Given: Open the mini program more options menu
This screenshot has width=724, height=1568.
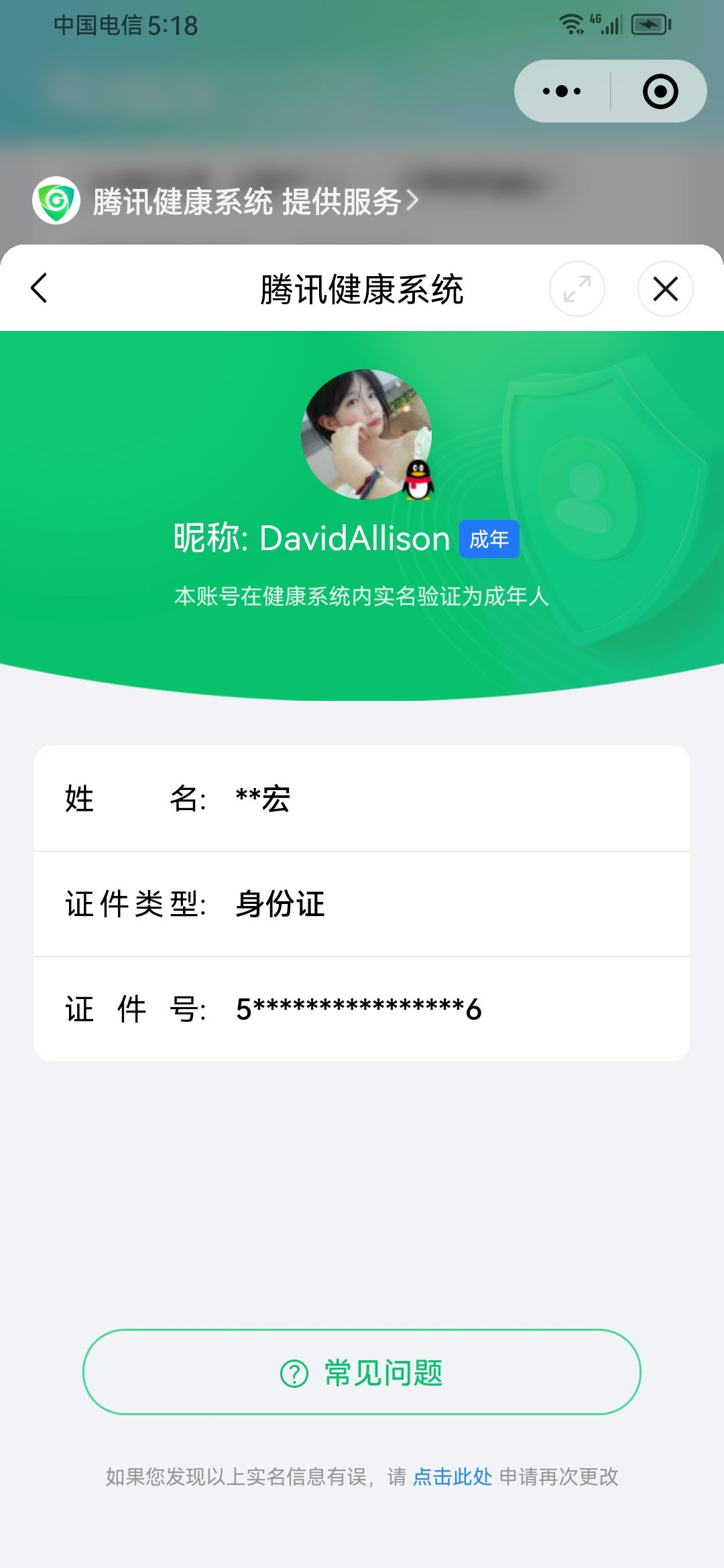Looking at the screenshot, I should (562, 92).
